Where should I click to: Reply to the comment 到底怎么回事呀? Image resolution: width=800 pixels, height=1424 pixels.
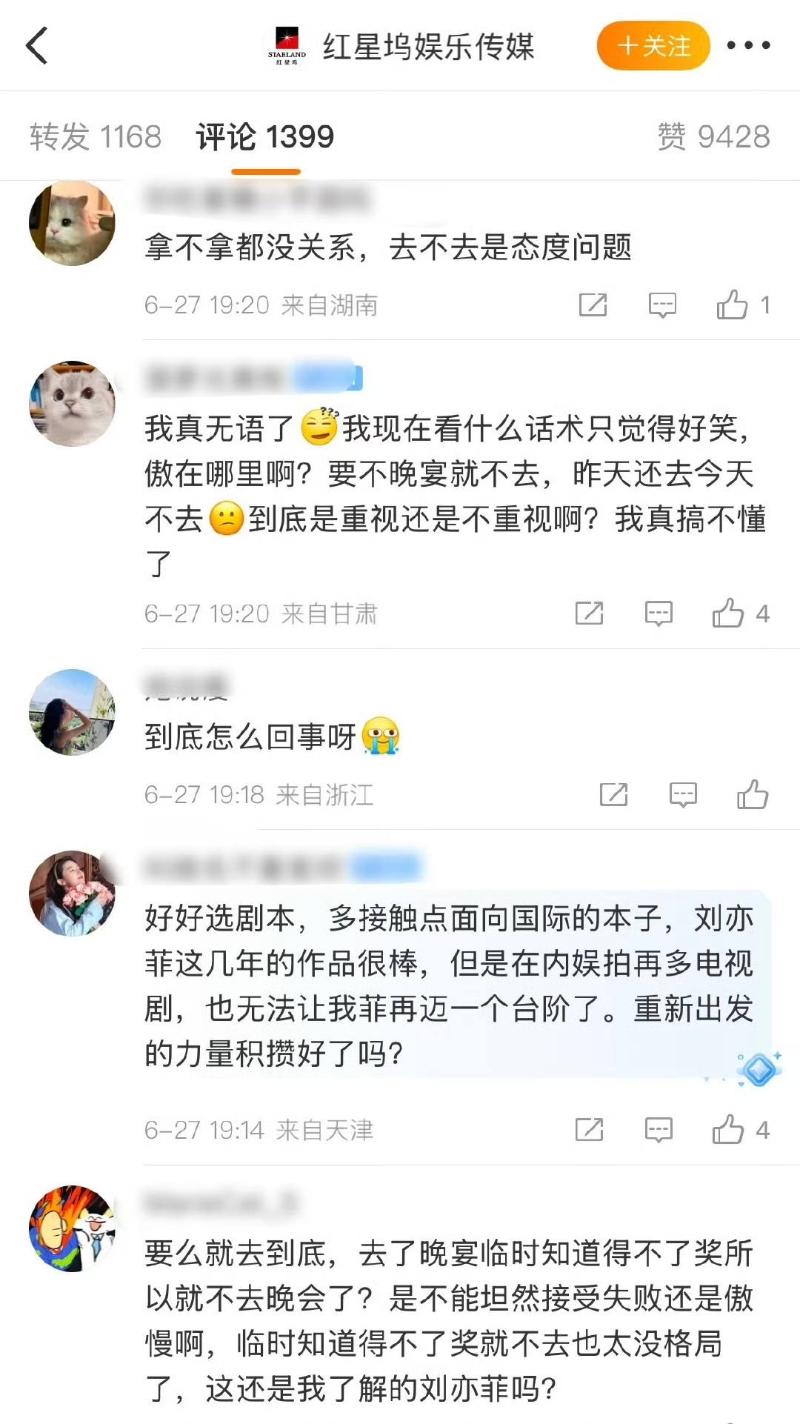point(682,795)
